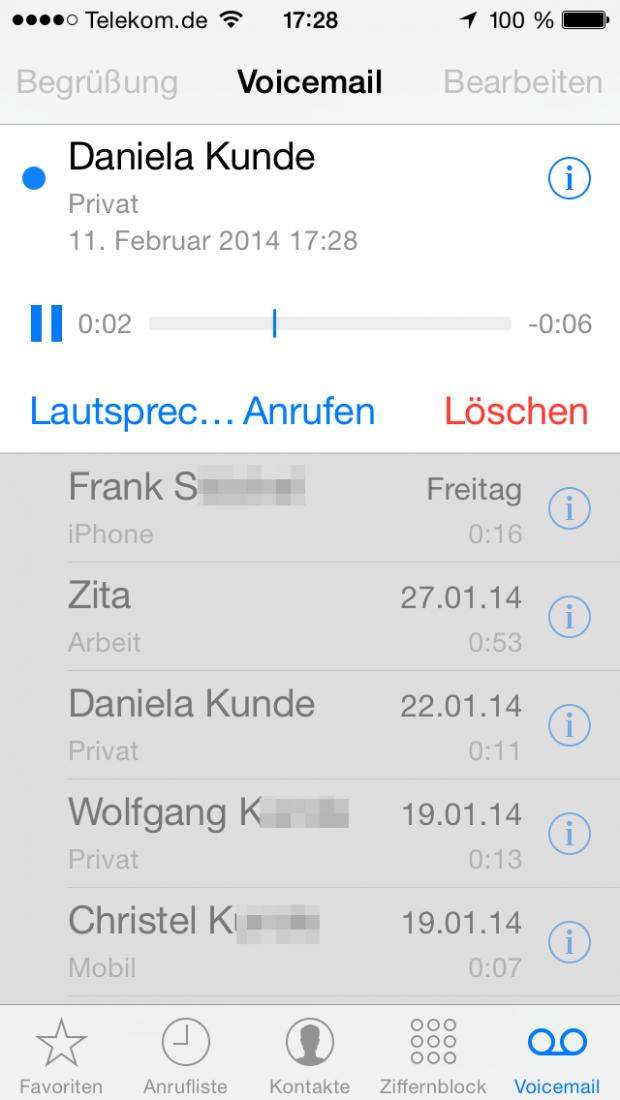
Task: Show info for Zita's voicemail
Action: coord(569,617)
